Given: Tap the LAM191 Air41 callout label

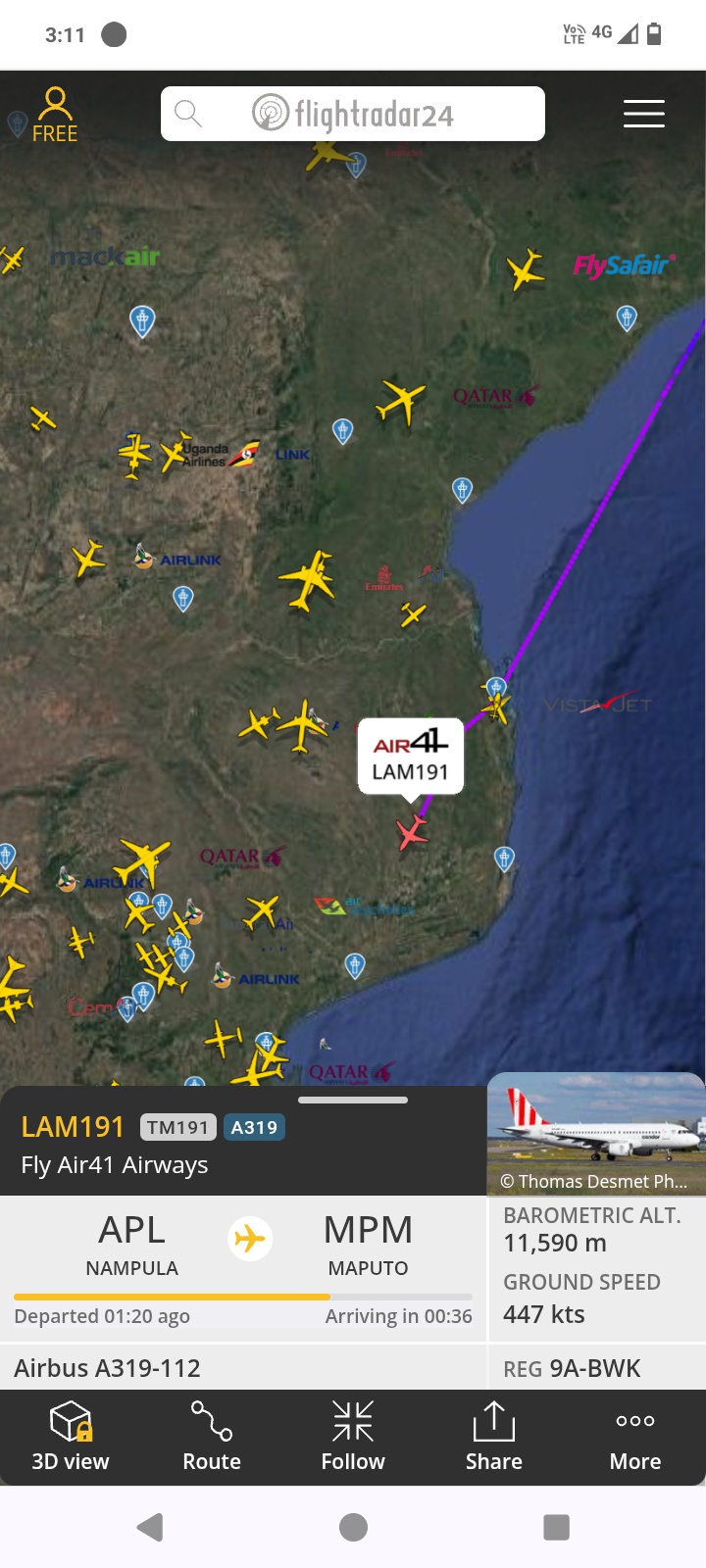Looking at the screenshot, I should point(411,756).
